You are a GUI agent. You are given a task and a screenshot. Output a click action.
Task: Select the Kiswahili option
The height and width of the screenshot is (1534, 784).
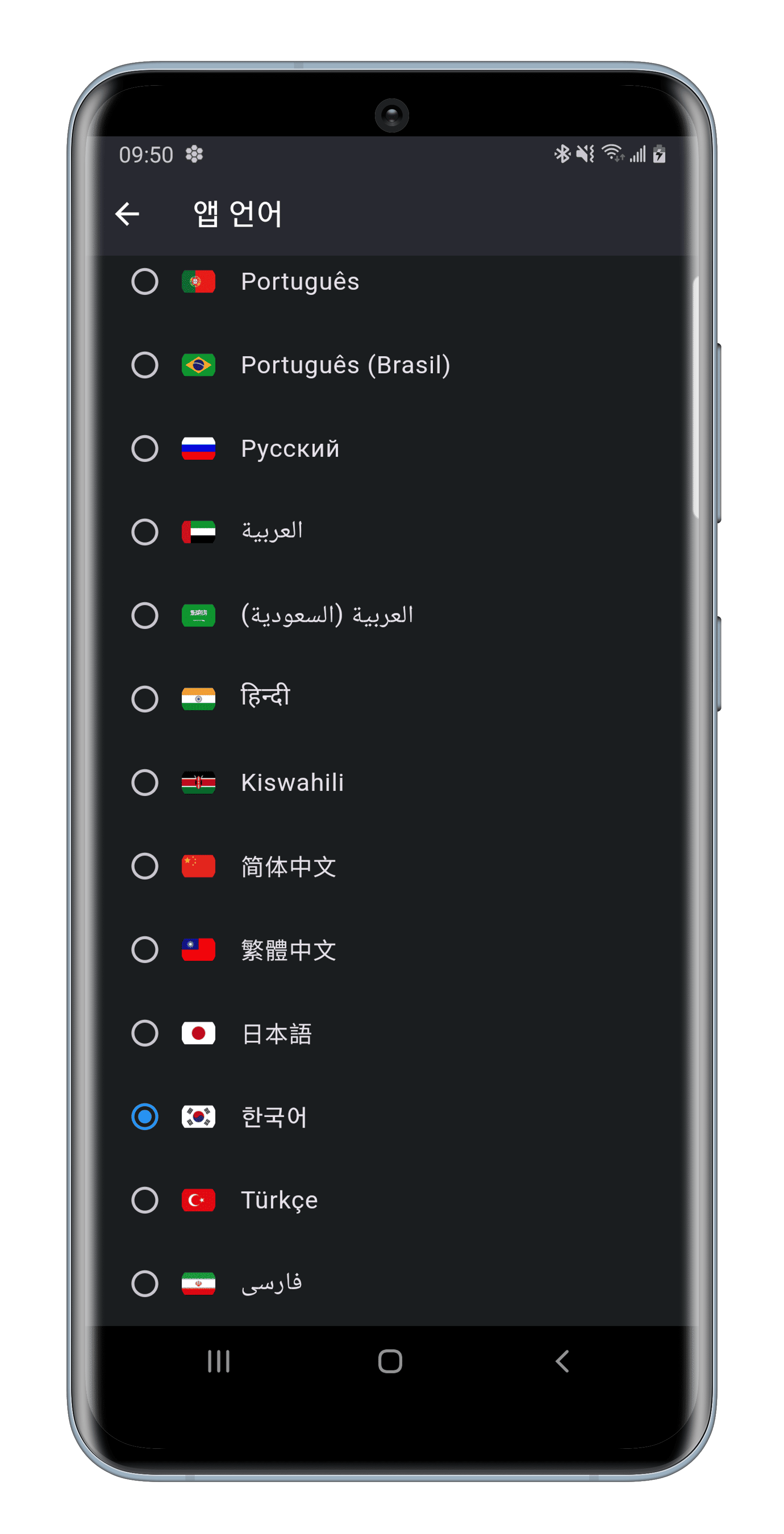point(144,782)
